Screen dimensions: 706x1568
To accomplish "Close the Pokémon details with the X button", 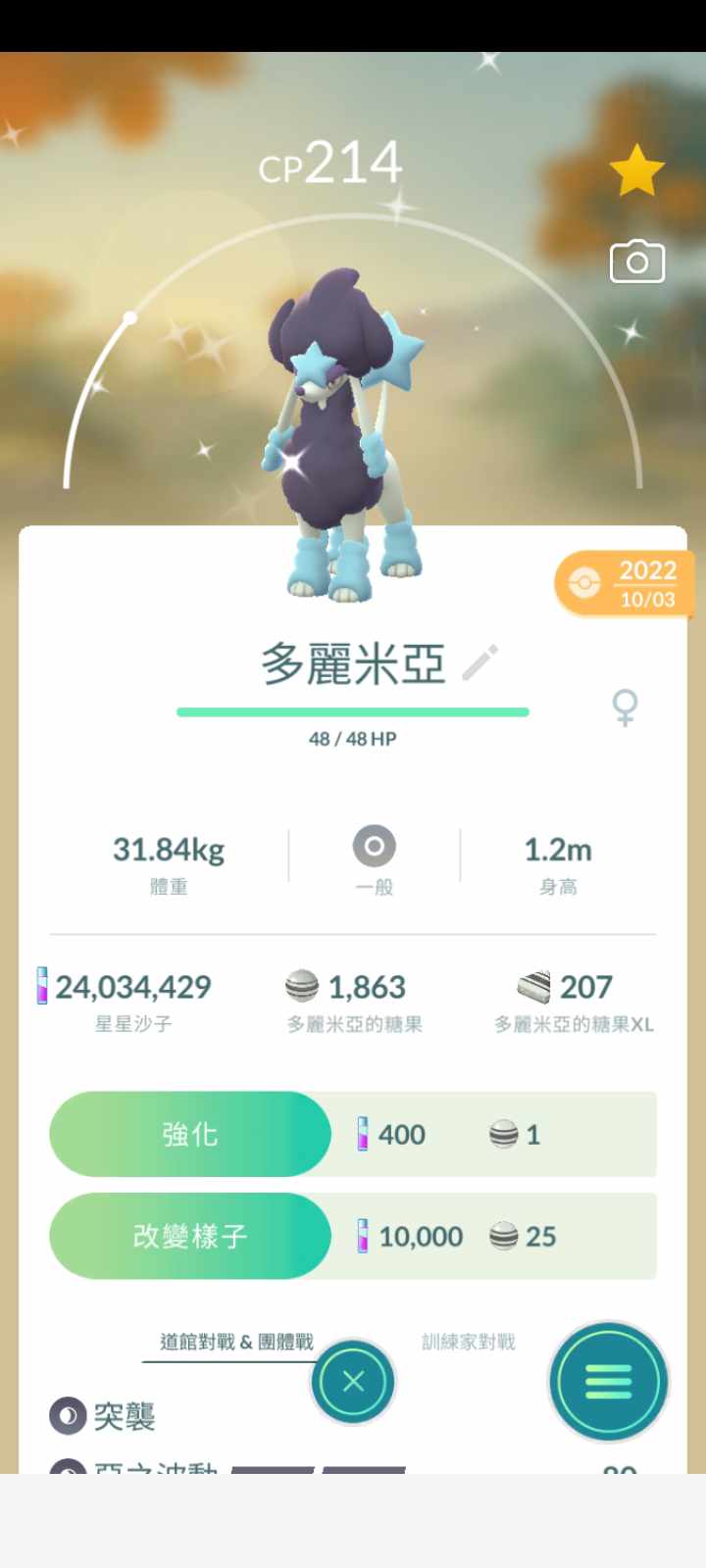I will tap(353, 1382).
